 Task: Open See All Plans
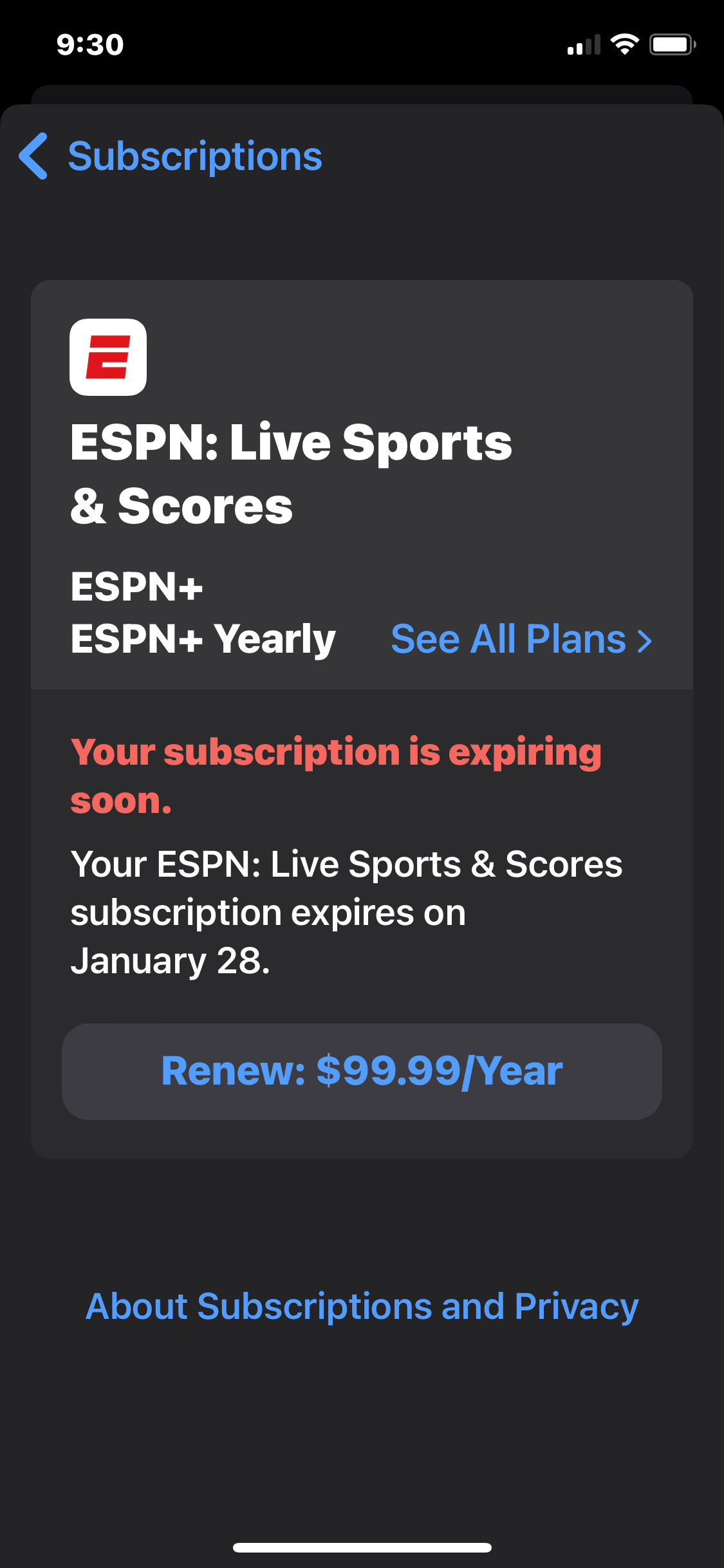[x=521, y=639]
